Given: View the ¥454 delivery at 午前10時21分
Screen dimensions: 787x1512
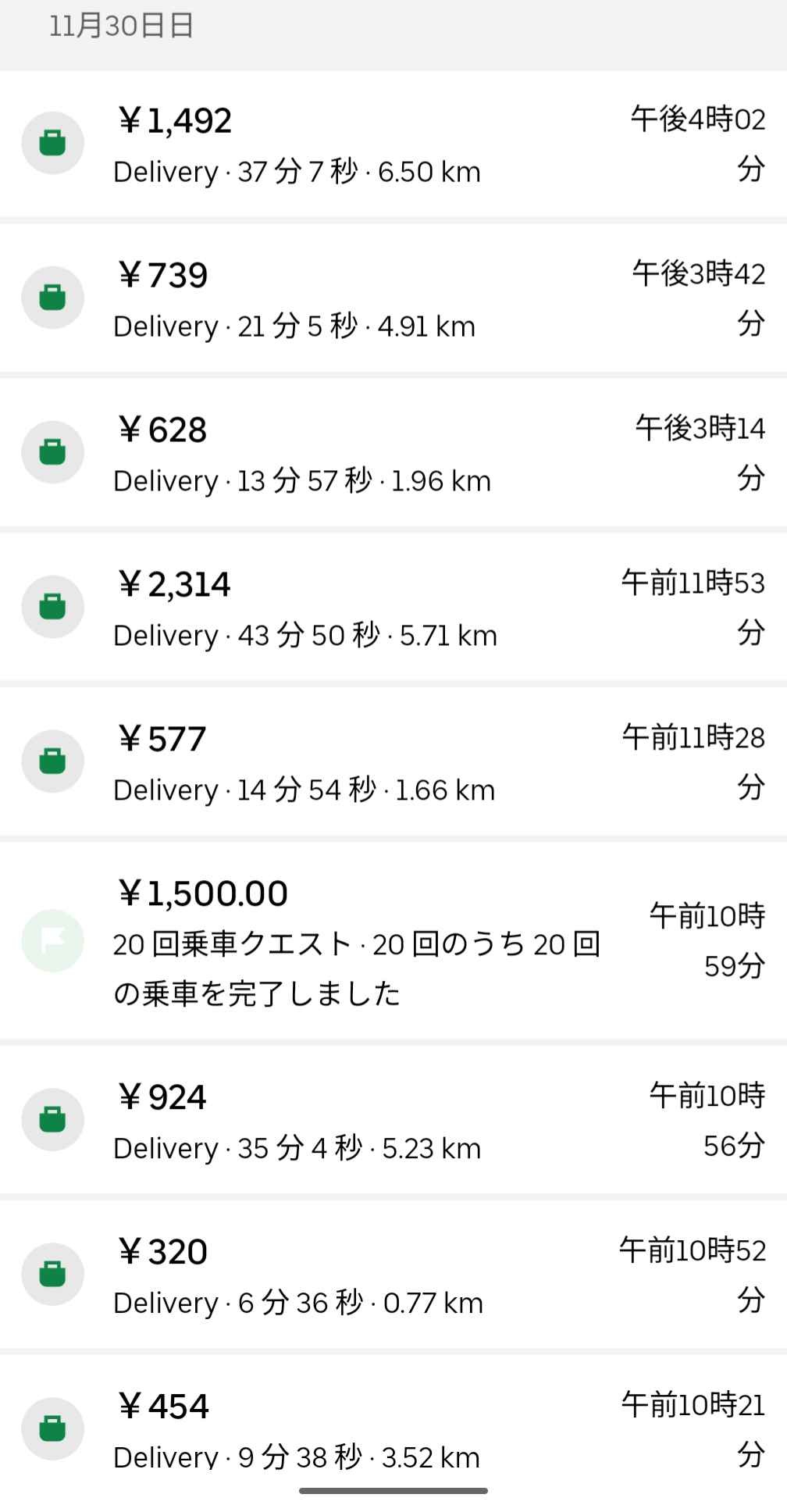Looking at the screenshot, I should point(393,1429).
